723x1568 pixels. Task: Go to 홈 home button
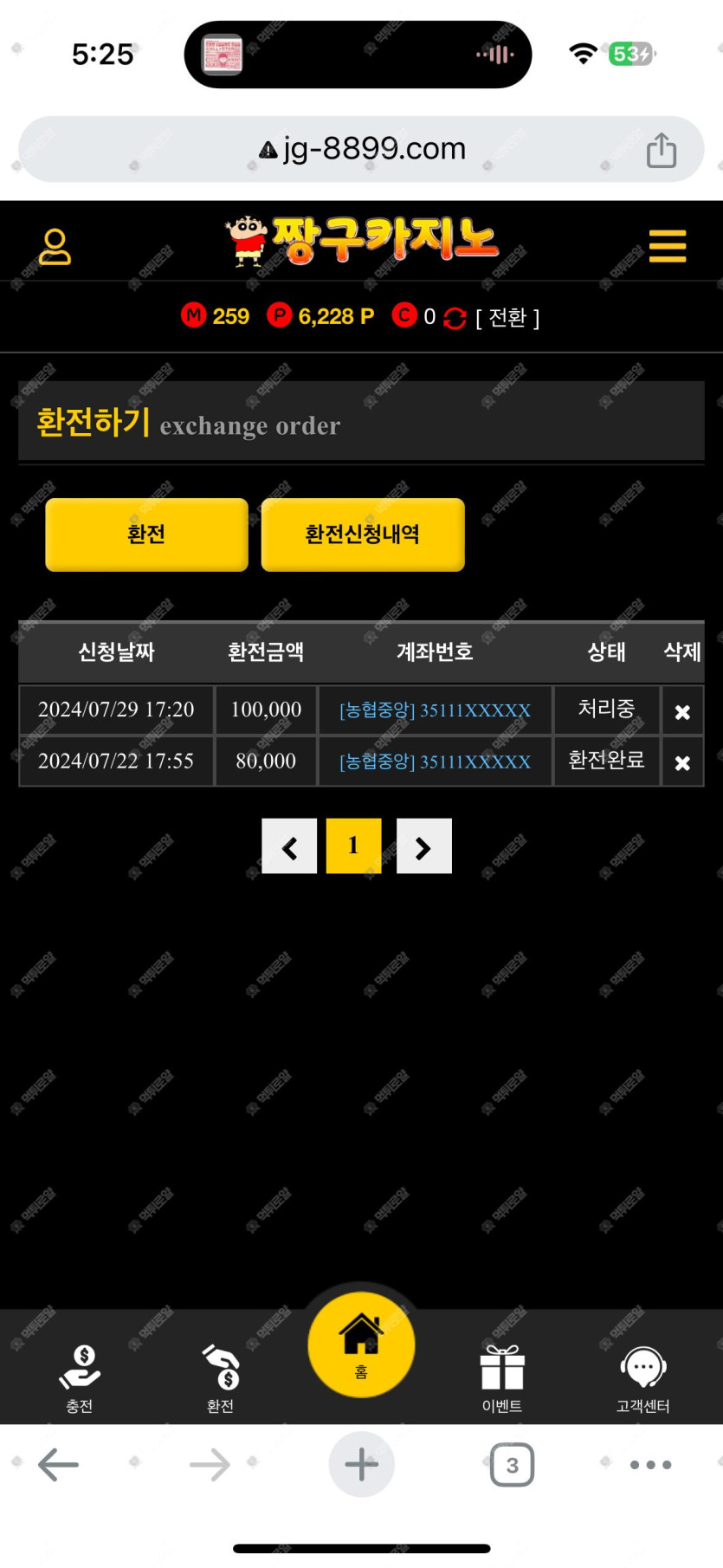(361, 1344)
